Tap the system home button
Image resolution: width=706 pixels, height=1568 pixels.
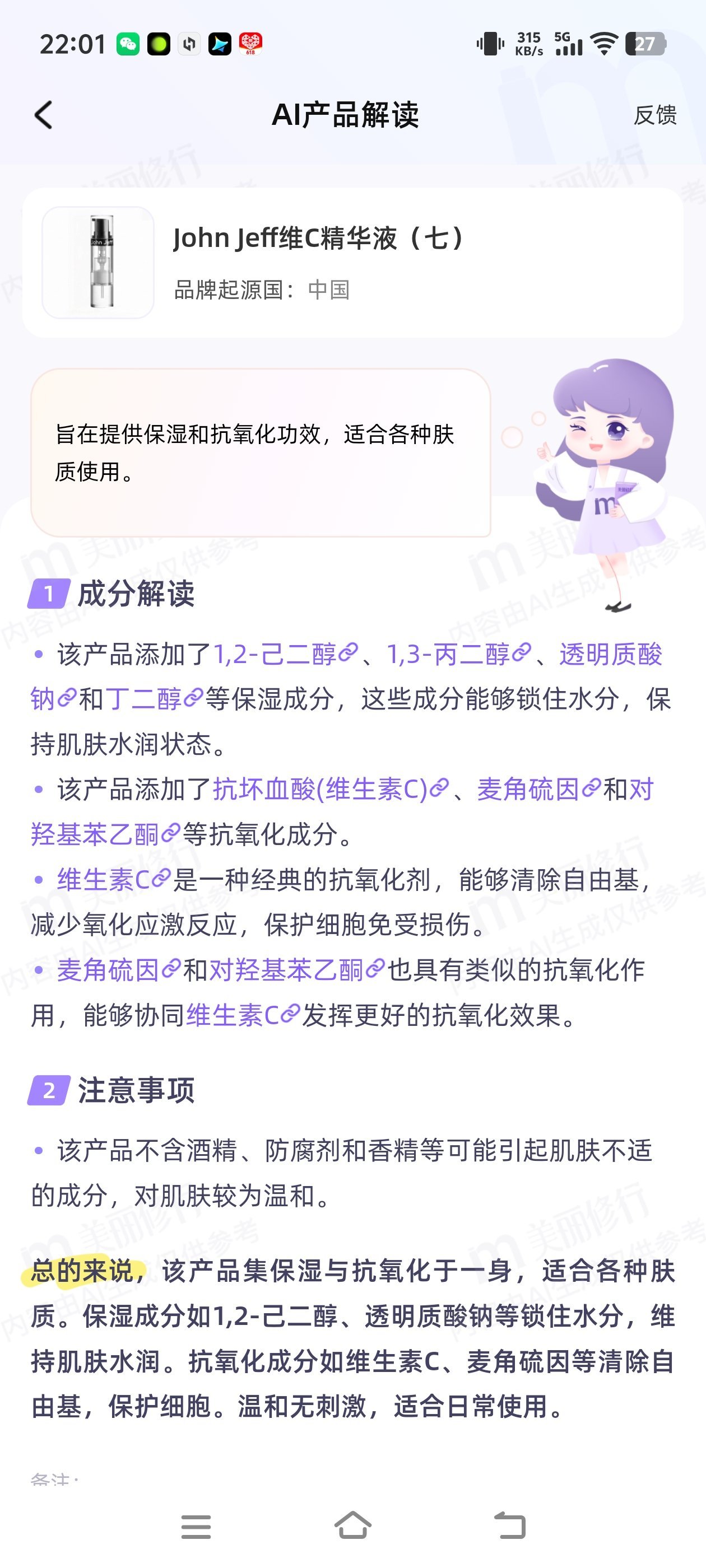pyautogui.click(x=352, y=1526)
